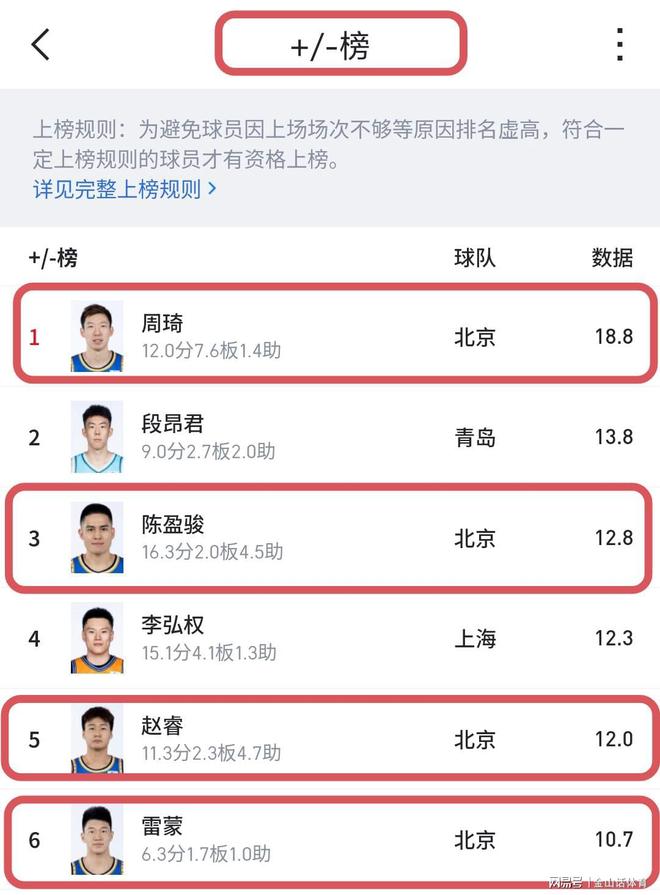View 陈盈骏's player details
660x895 pixels.
point(330,538)
